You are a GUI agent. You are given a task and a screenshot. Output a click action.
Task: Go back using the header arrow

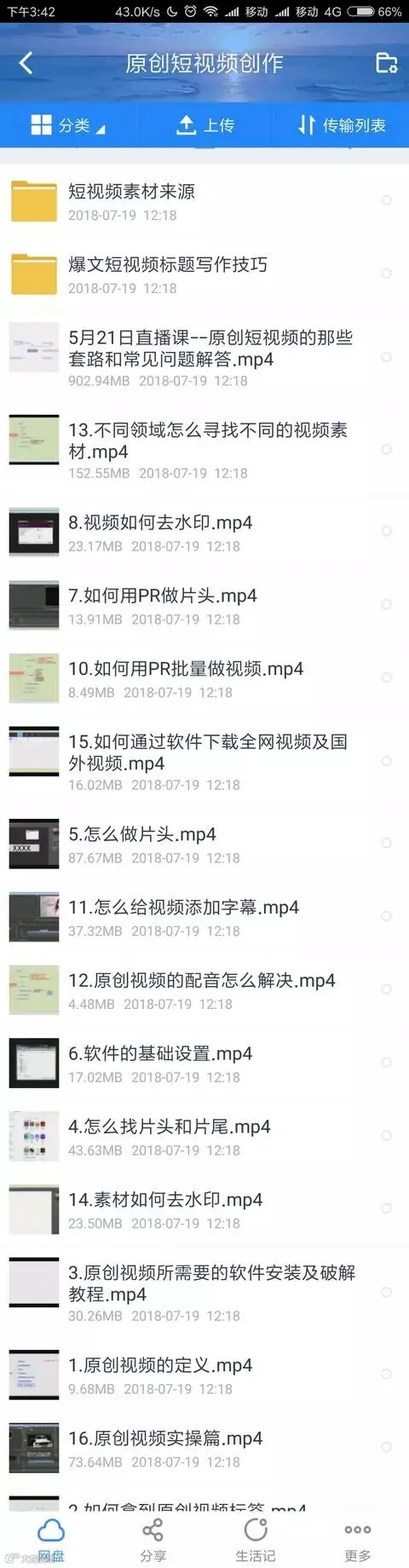pos(26,63)
